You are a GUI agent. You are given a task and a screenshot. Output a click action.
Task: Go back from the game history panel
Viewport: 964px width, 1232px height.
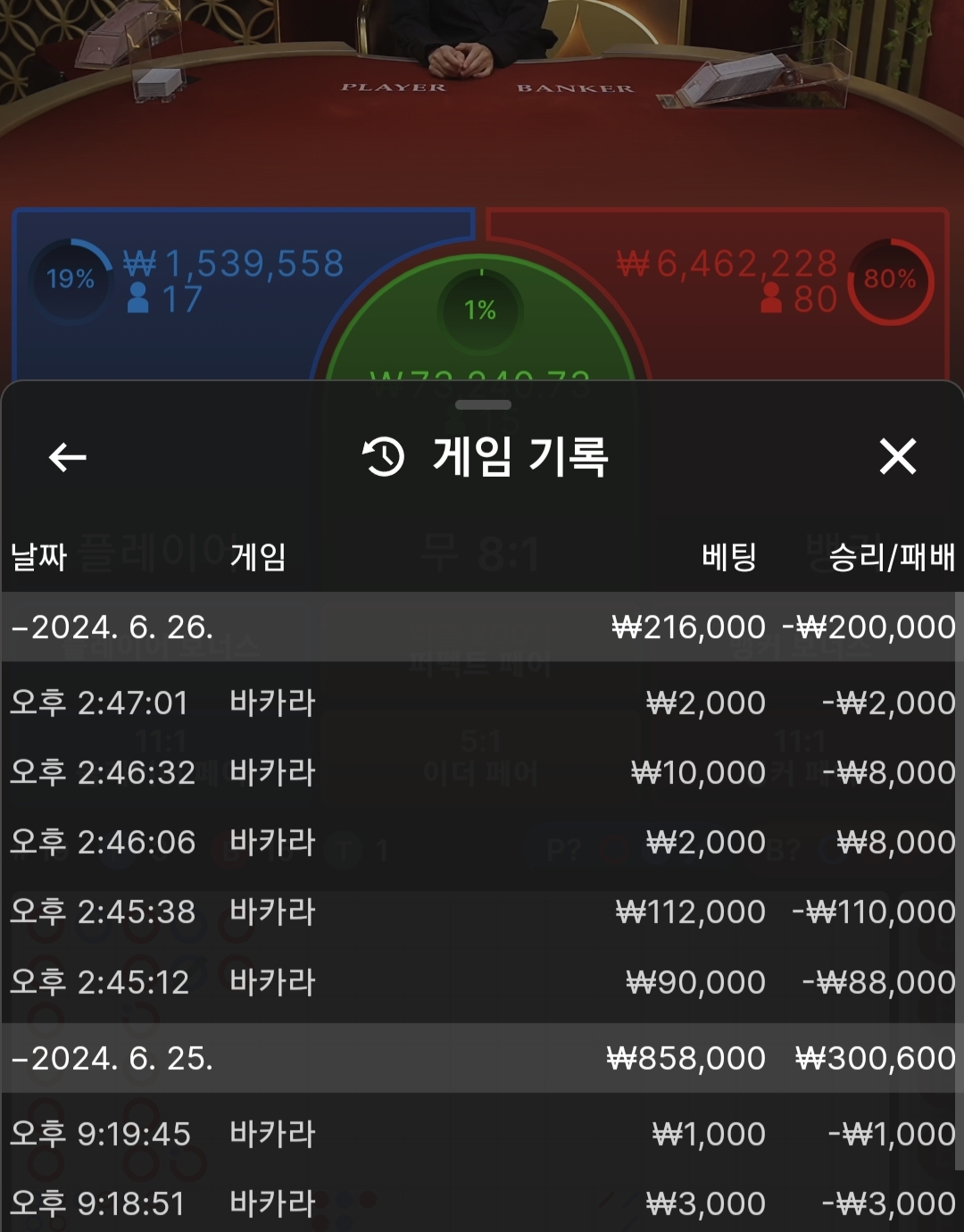tap(67, 457)
